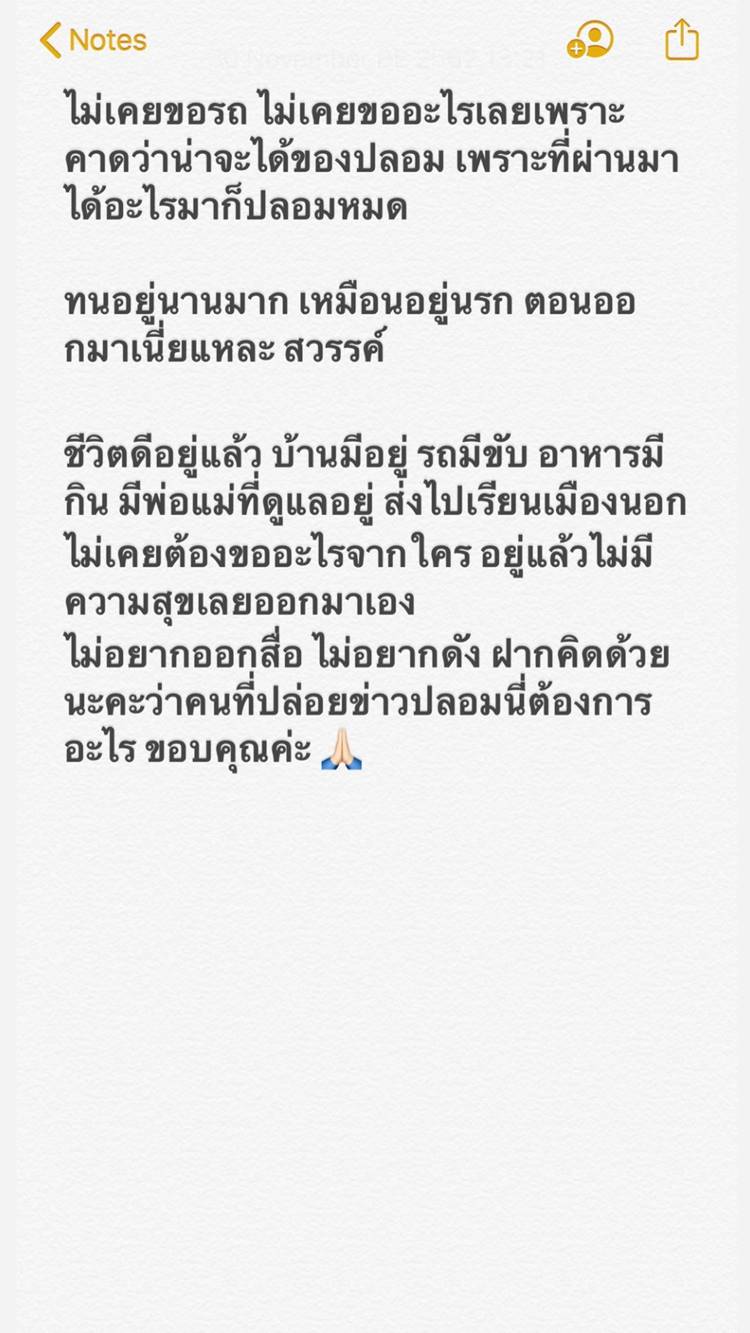Add people to this note
The height and width of the screenshot is (1333, 750).
[x=590, y=41]
